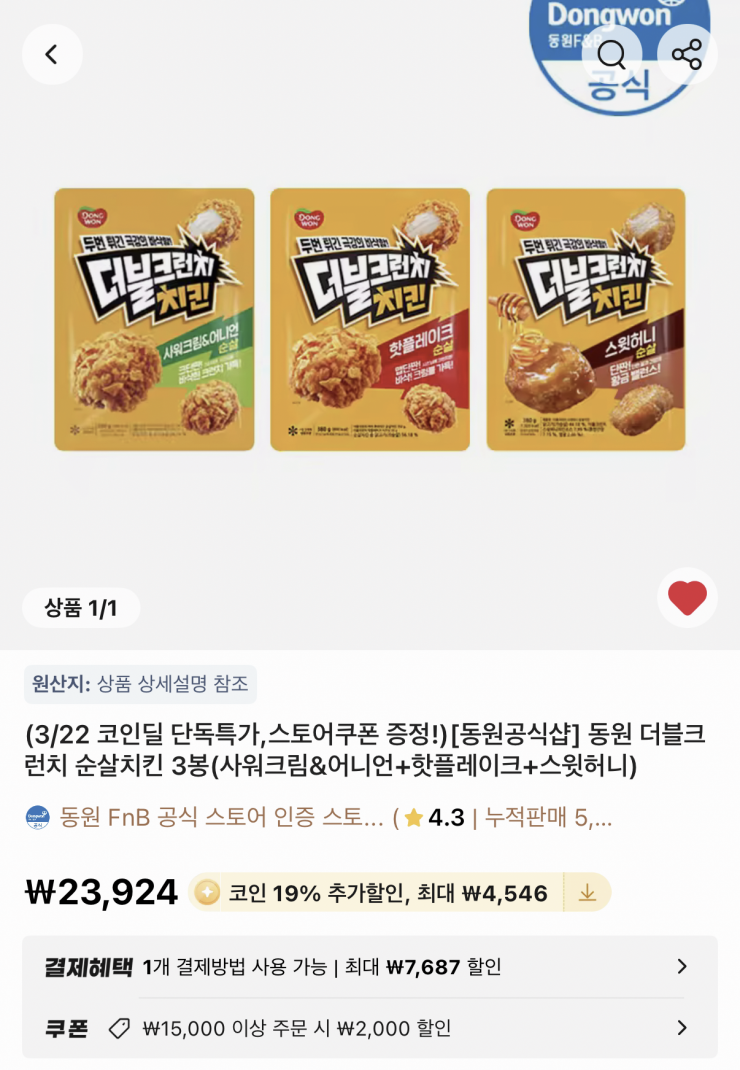The height and width of the screenshot is (1070, 740).
Task: Download the 코인 19% 추가할인 coupon
Action: [x=587, y=892]
